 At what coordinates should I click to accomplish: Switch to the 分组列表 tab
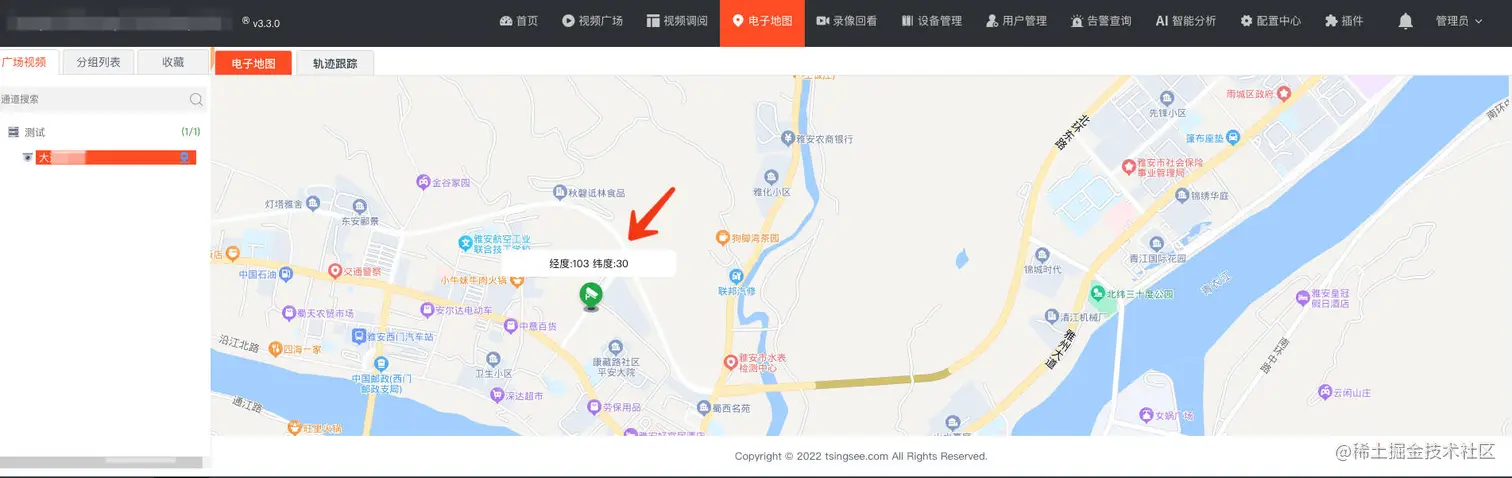[98, 62]
